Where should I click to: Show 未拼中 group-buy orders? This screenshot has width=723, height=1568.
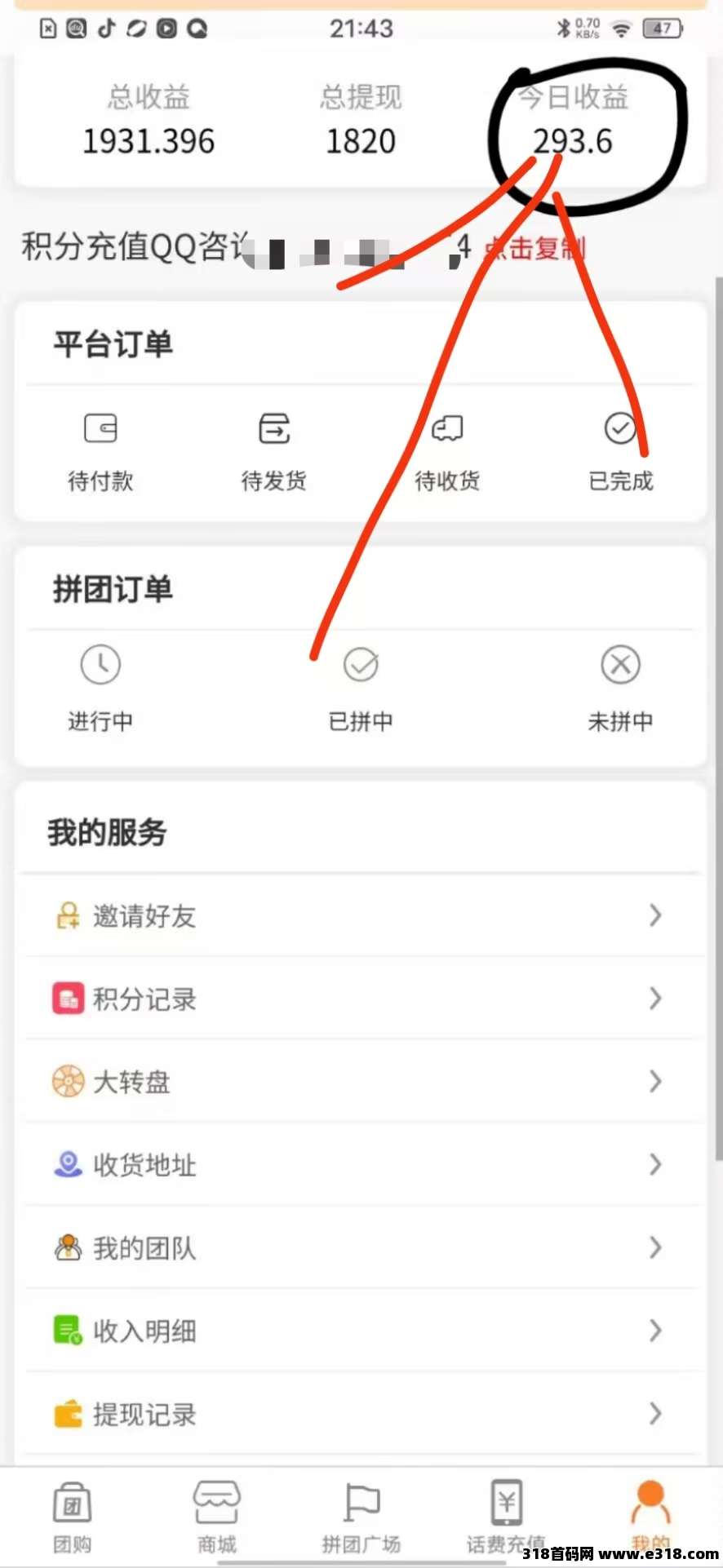[621, 689]
